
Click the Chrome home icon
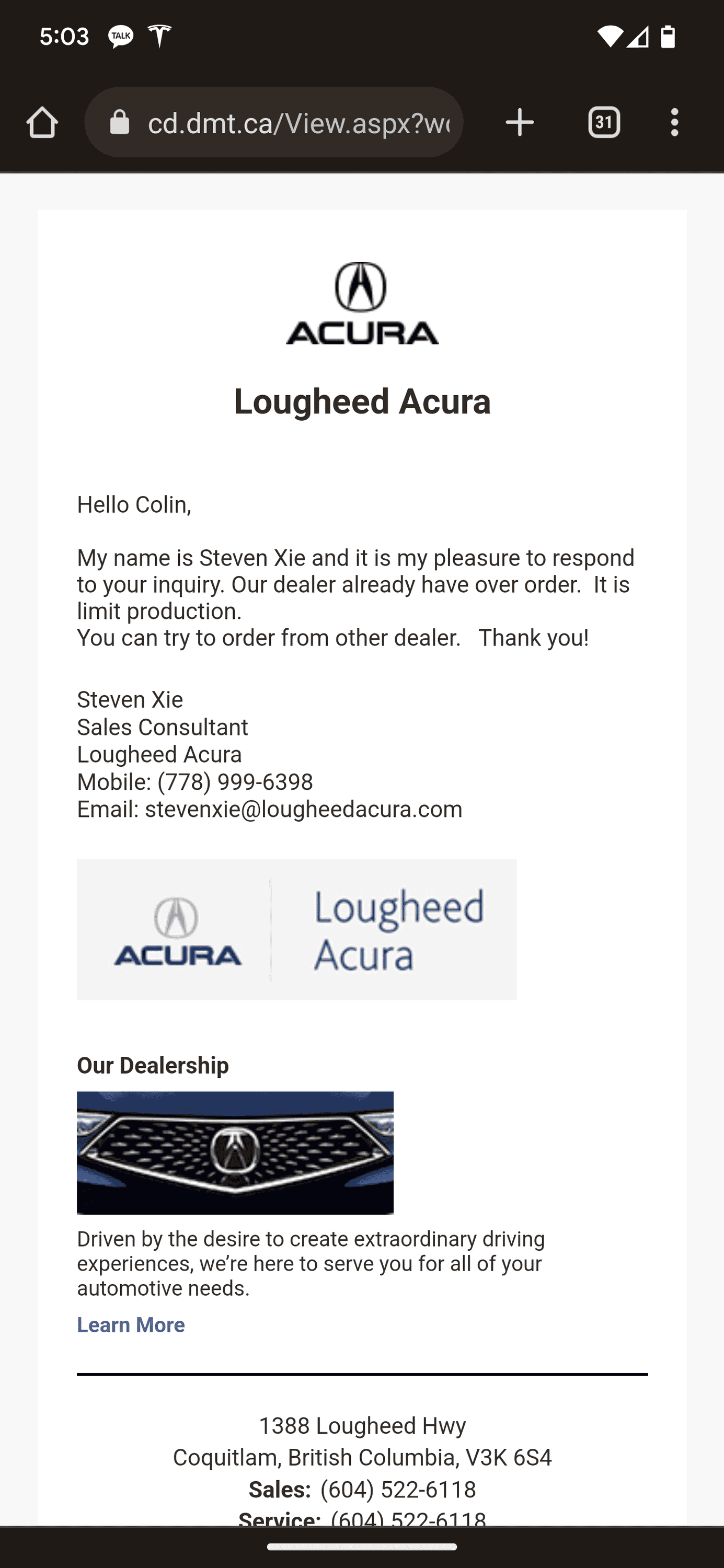click(x=41, y=122)
